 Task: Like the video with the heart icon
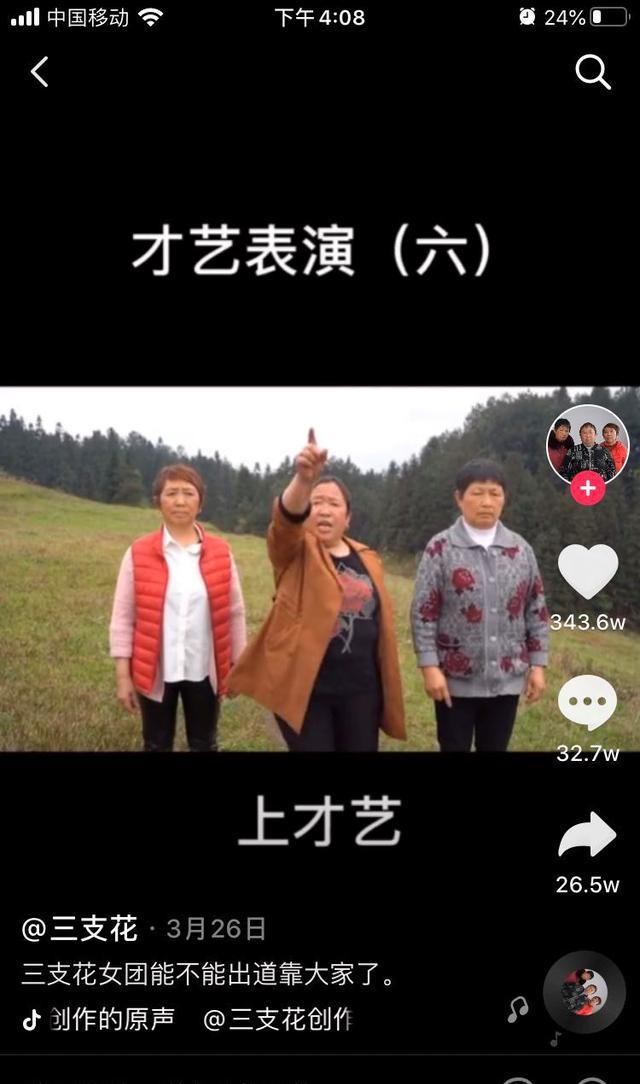click(x=588, y=572)
